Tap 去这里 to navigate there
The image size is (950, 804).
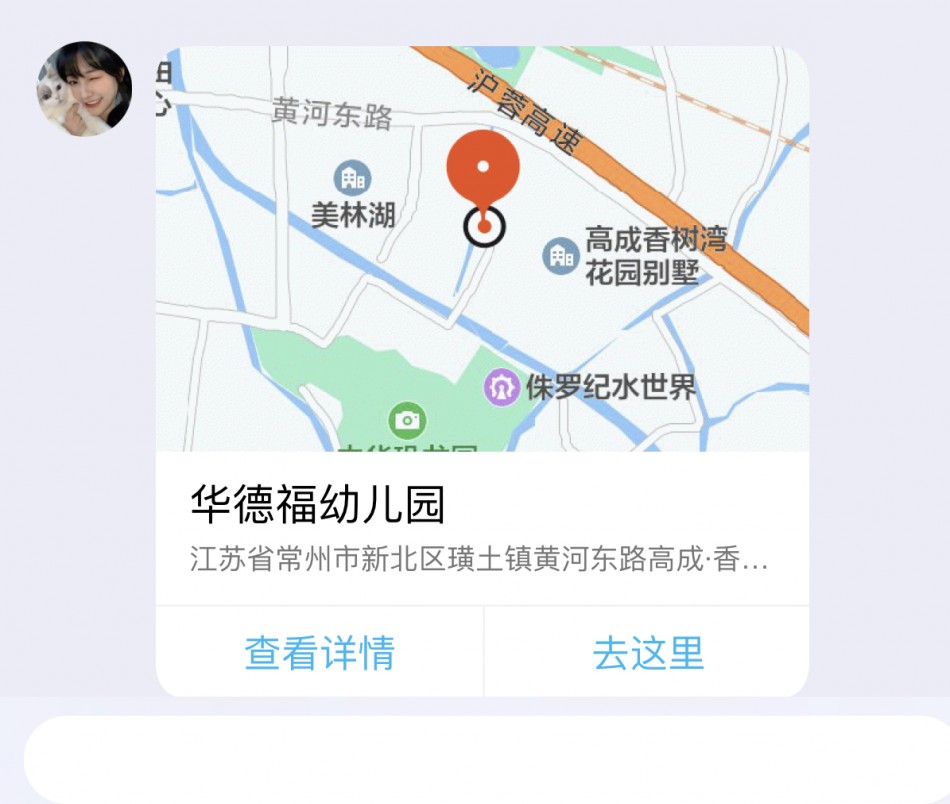click(648, 653)
